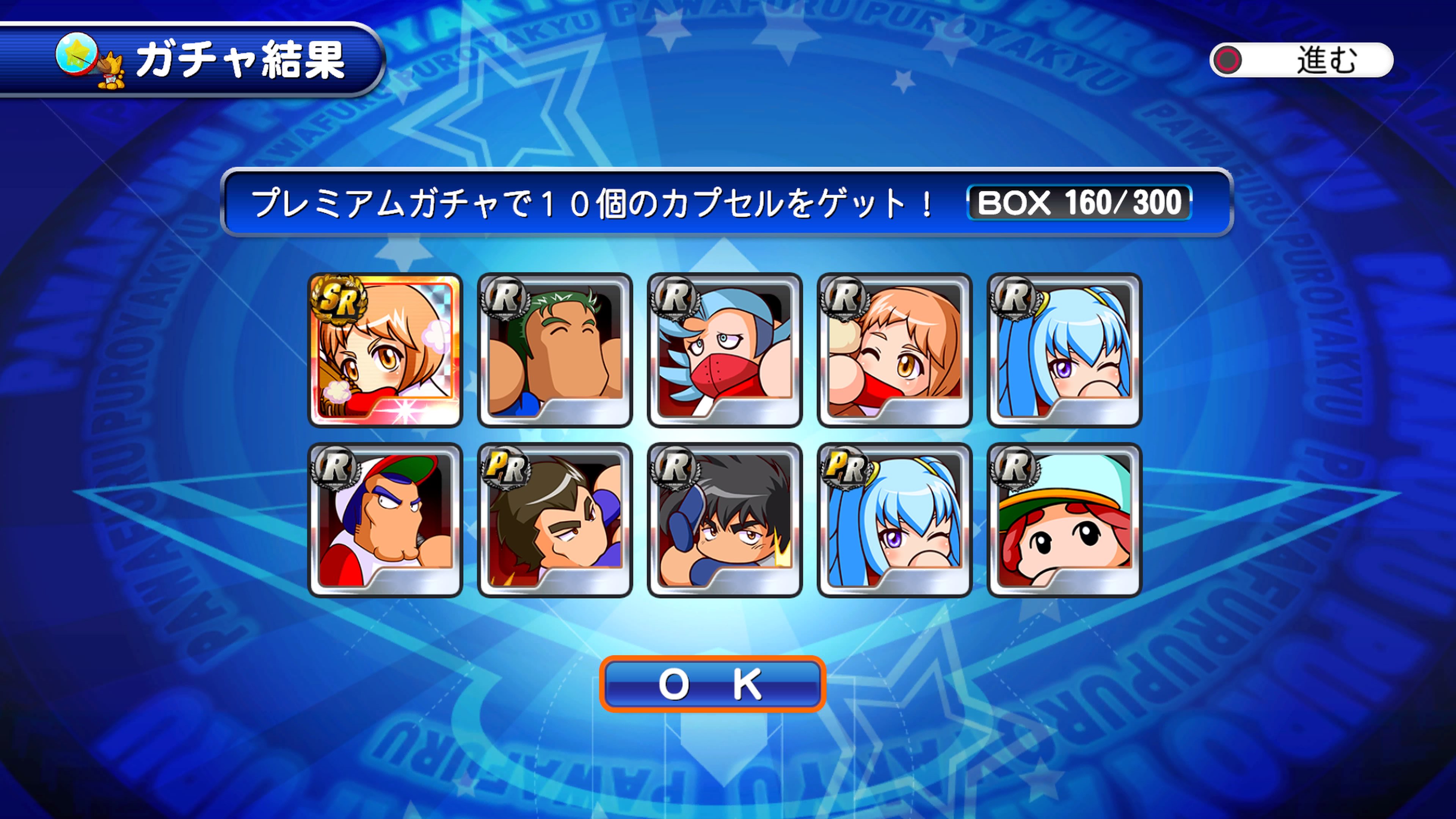
Task: Tap the 進む proceed button
Action: (1301, 60)
